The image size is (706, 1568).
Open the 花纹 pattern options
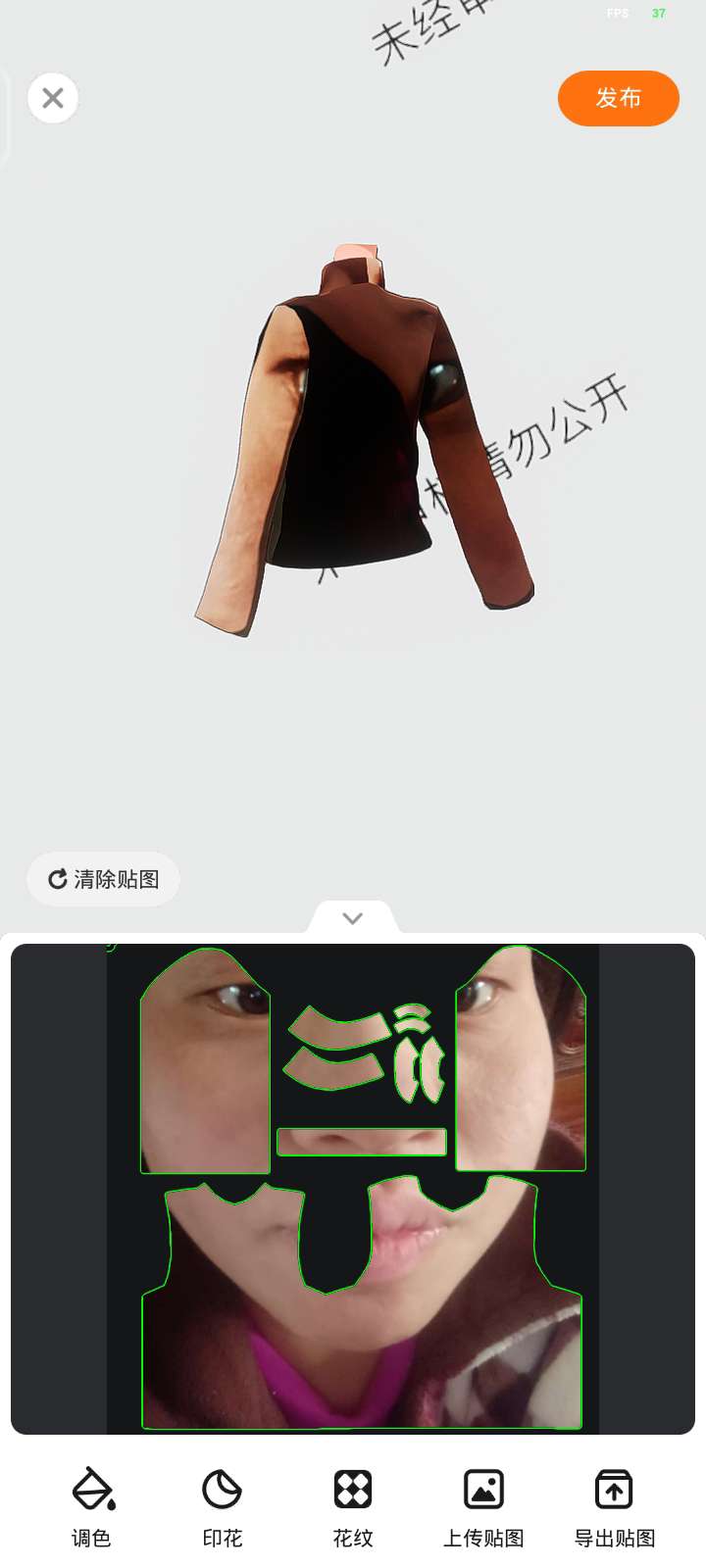353,1507
